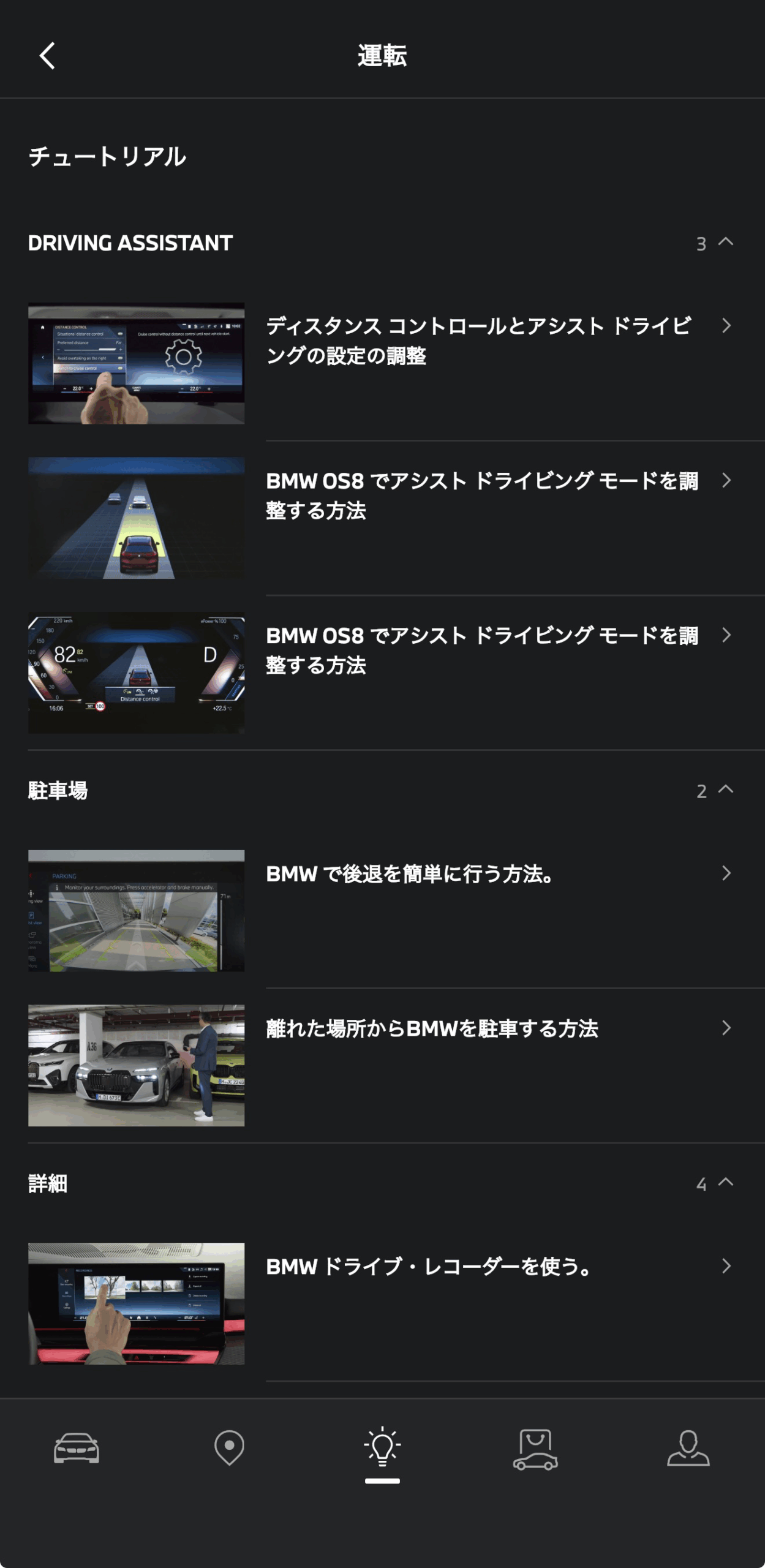Viewport: 765px width, 1568px height.
Task: Collapse the 詳細 section
Action: click(725, 1183)
